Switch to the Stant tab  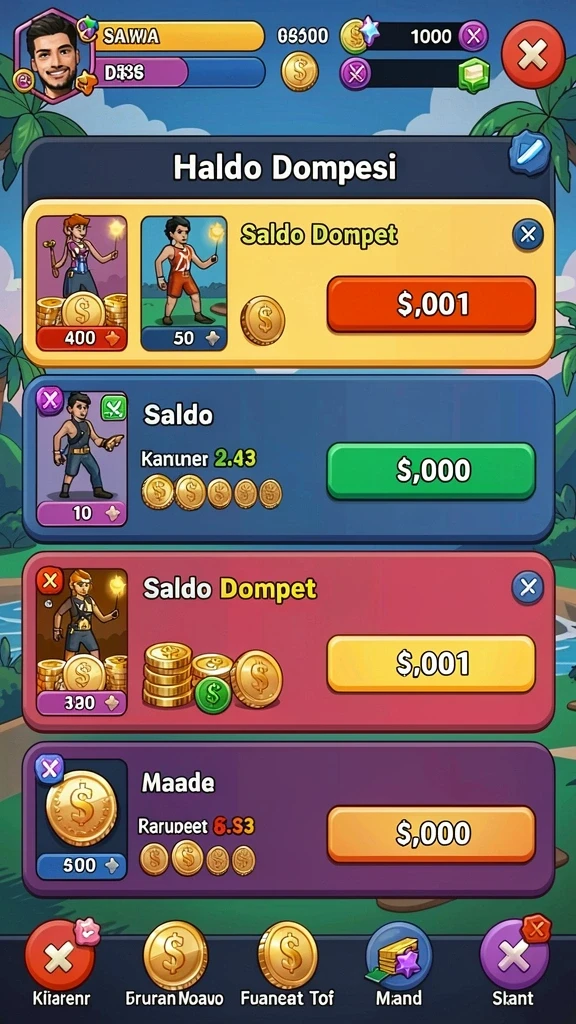(x=514, y=963)
